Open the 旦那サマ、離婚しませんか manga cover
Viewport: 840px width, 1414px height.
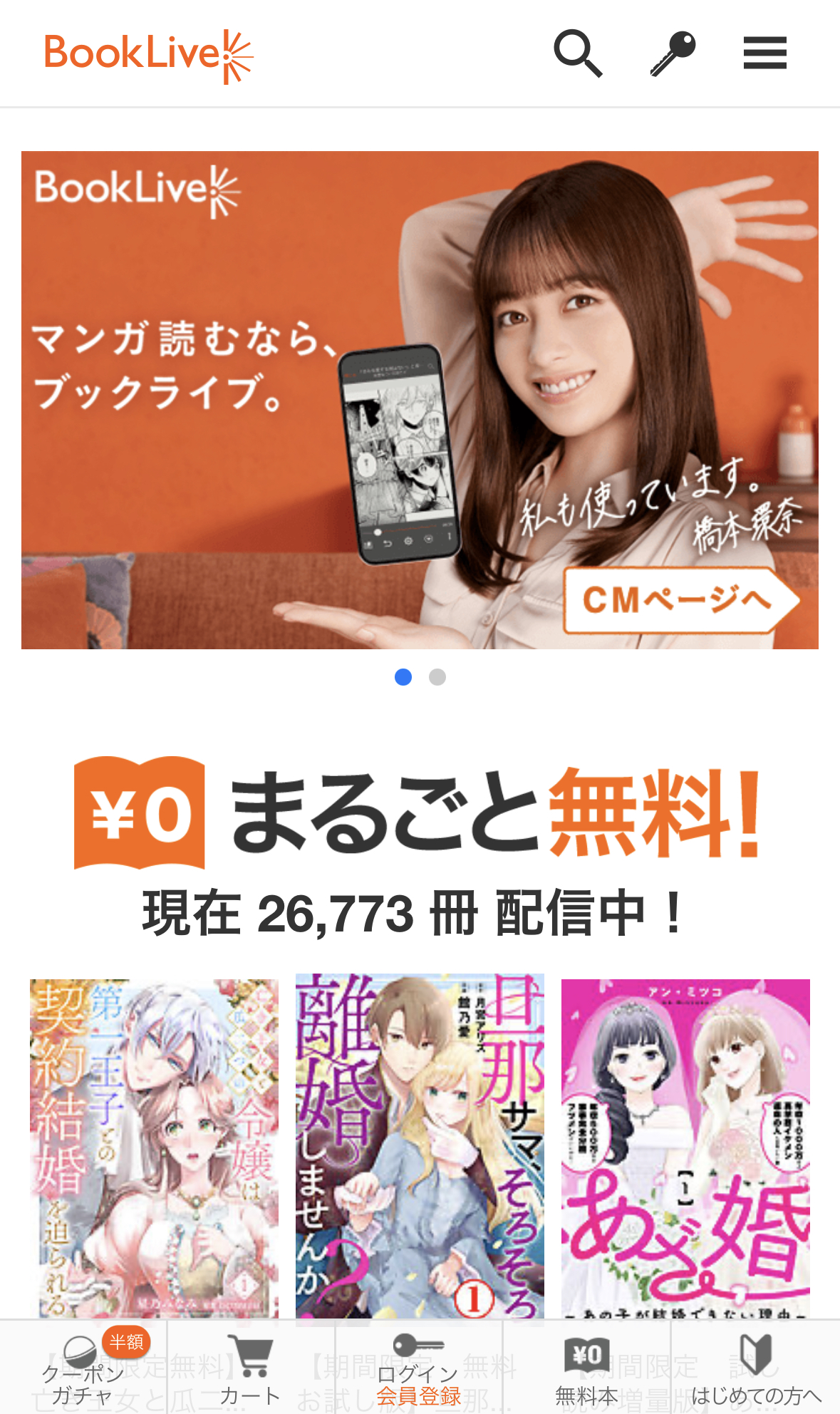(420, 1147)
